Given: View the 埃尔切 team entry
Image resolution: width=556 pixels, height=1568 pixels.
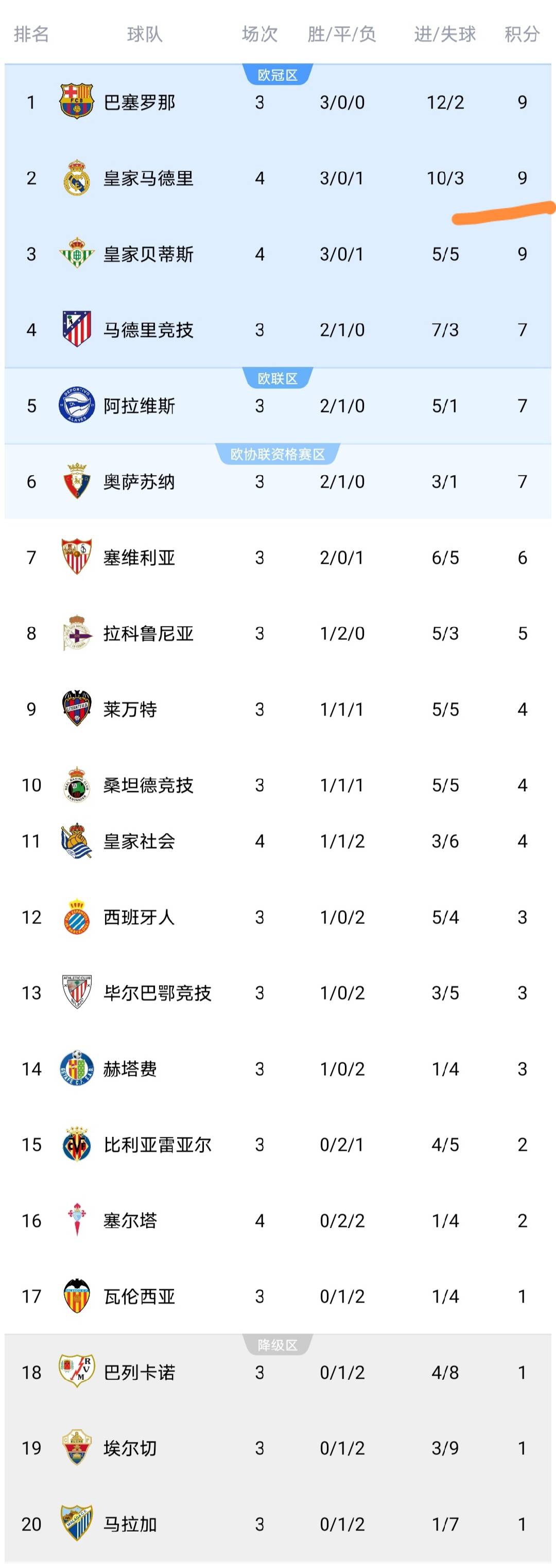Looking at the screenshot, I should 277,1448.
